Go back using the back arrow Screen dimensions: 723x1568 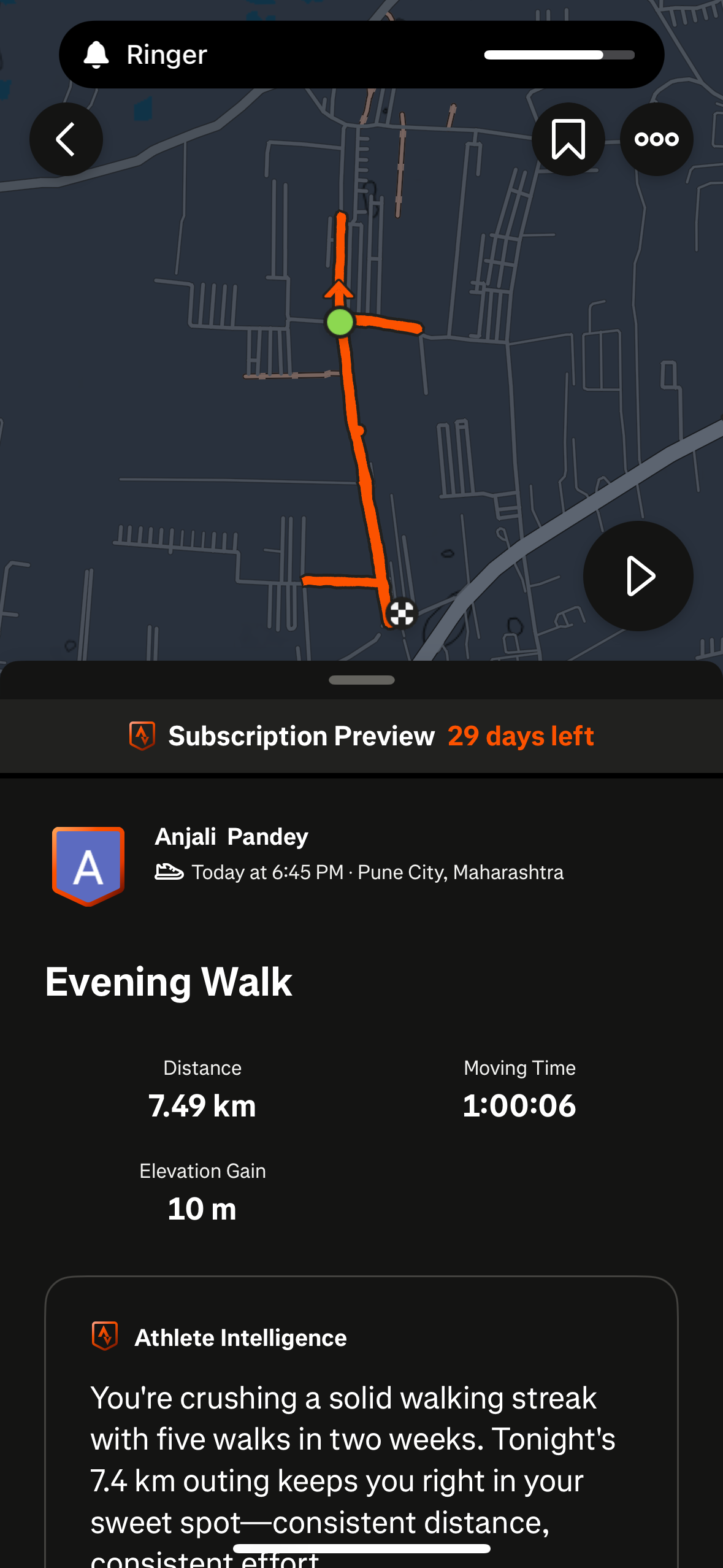coord(66,139)
